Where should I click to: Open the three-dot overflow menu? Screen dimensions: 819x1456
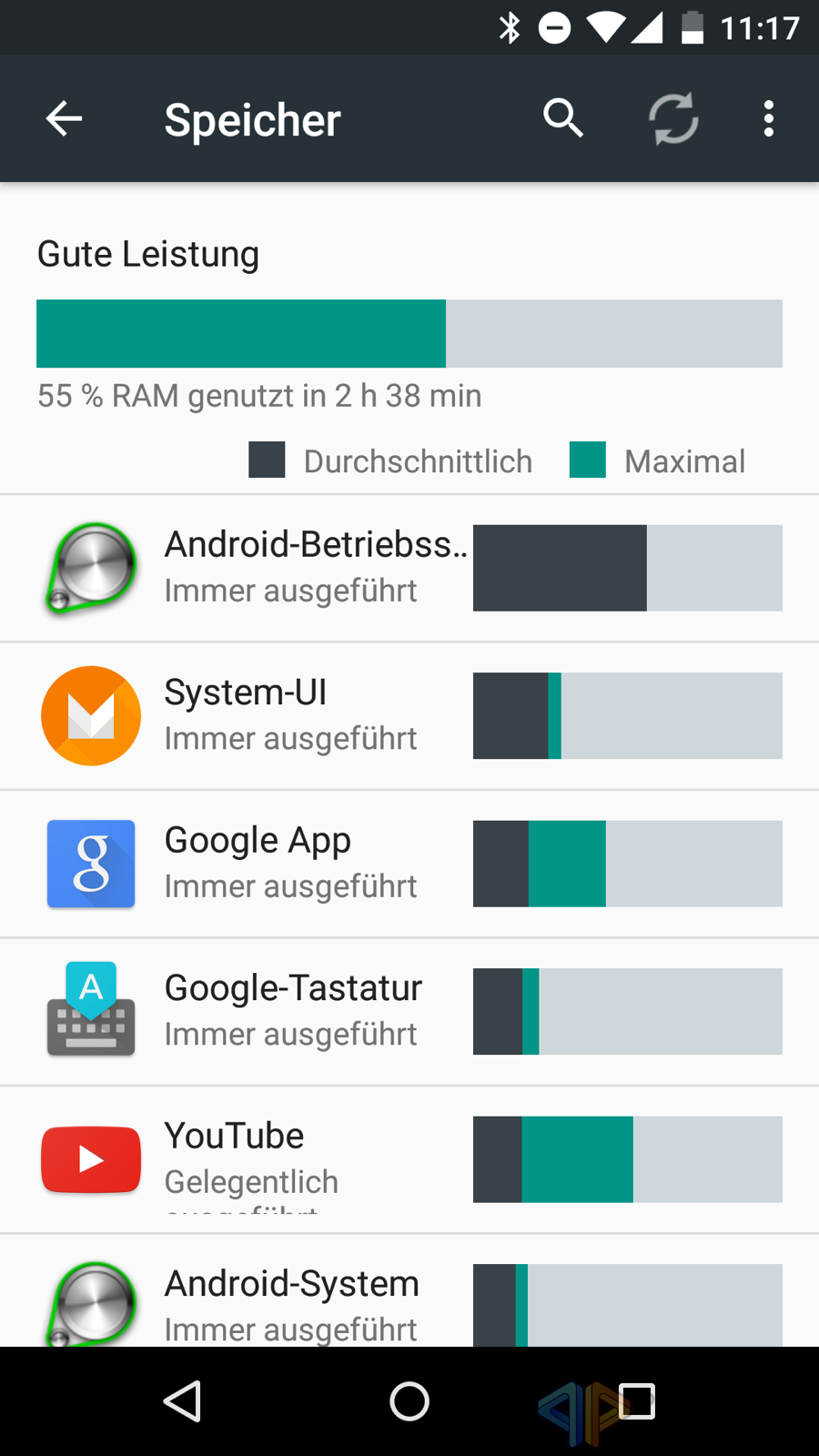(769, 118)
